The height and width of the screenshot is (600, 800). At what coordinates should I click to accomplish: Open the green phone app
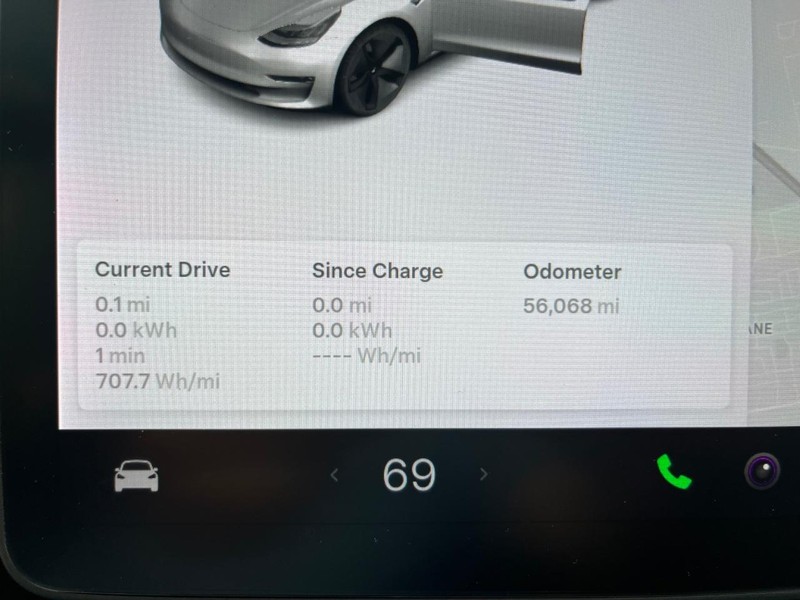pos(673,472)
